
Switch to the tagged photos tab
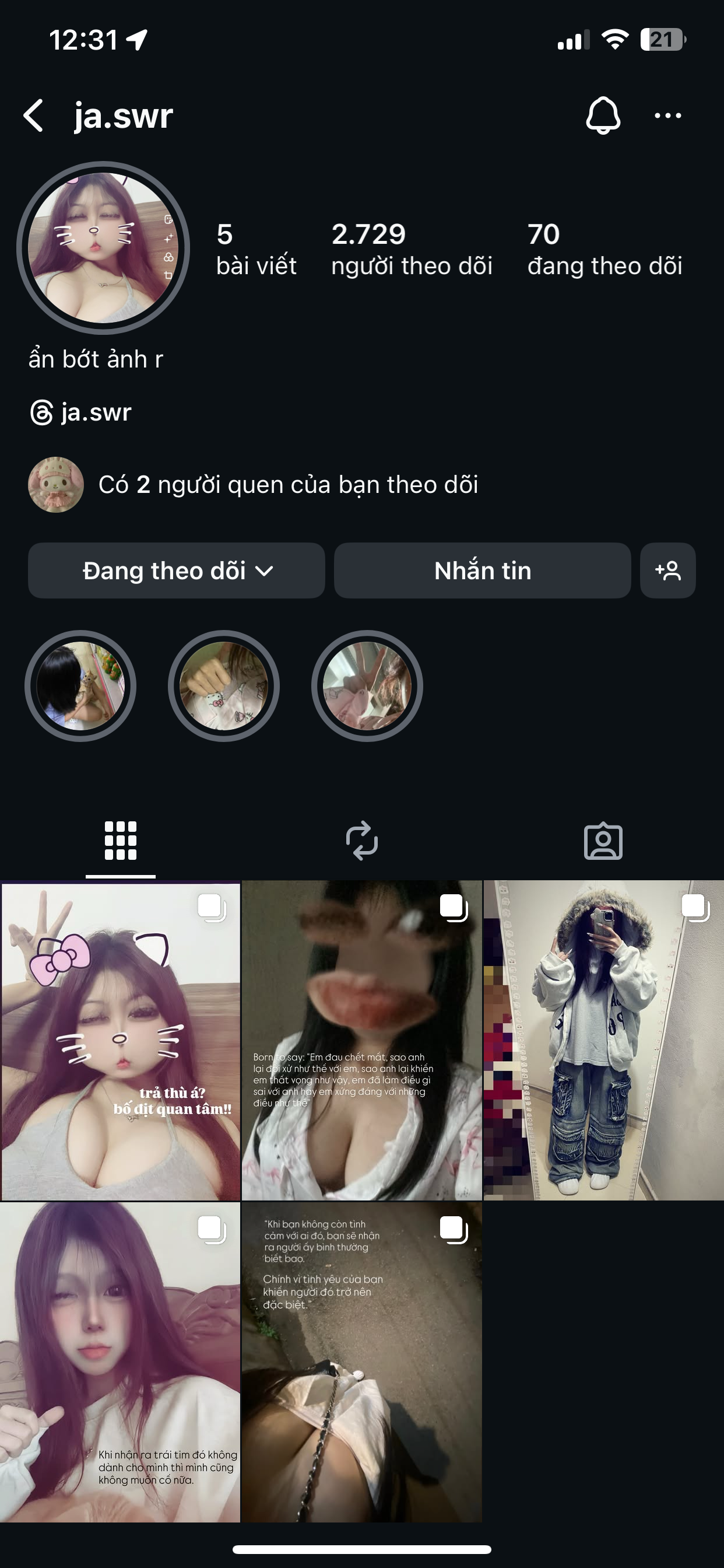603,841
